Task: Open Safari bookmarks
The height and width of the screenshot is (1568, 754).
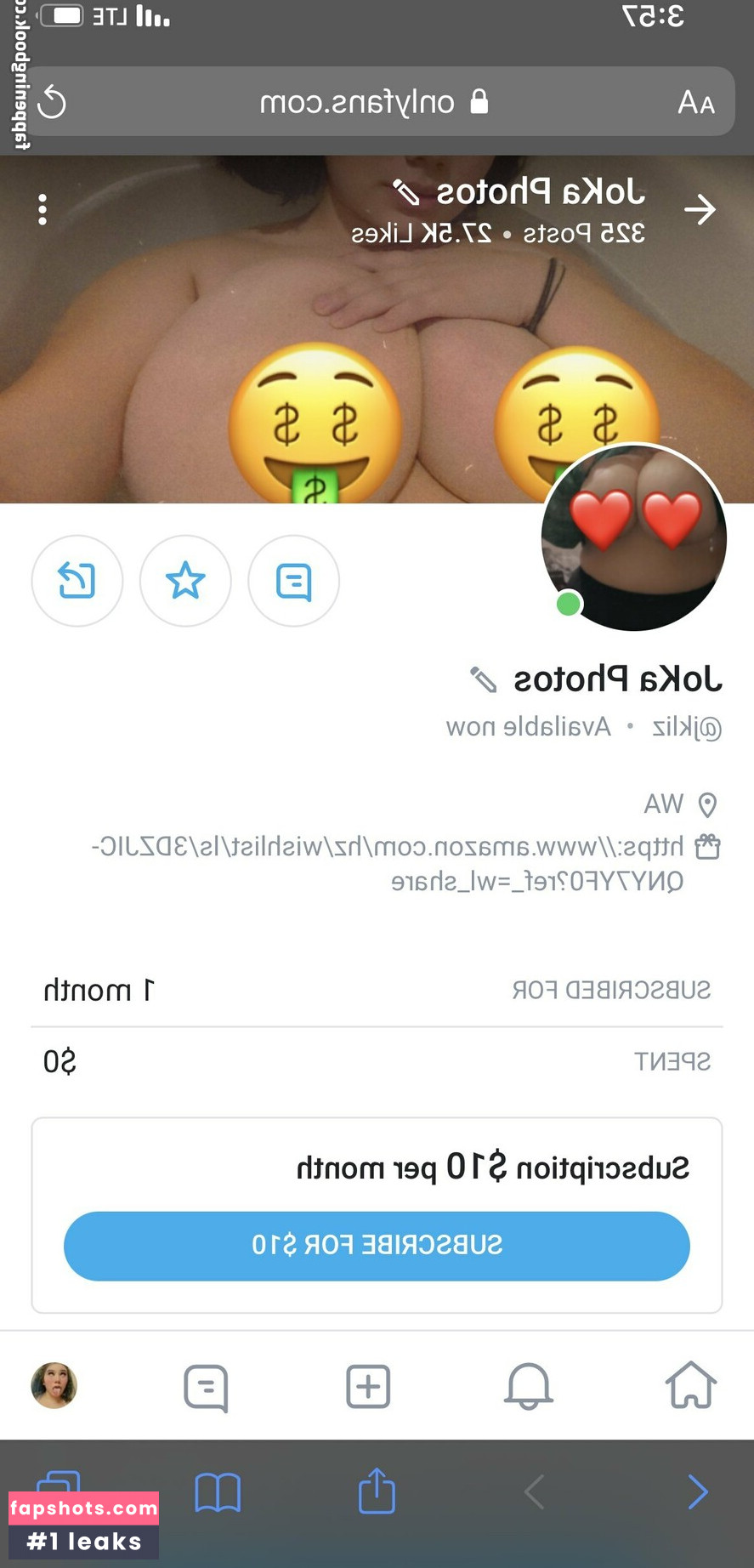Action: pos(218,1492)
